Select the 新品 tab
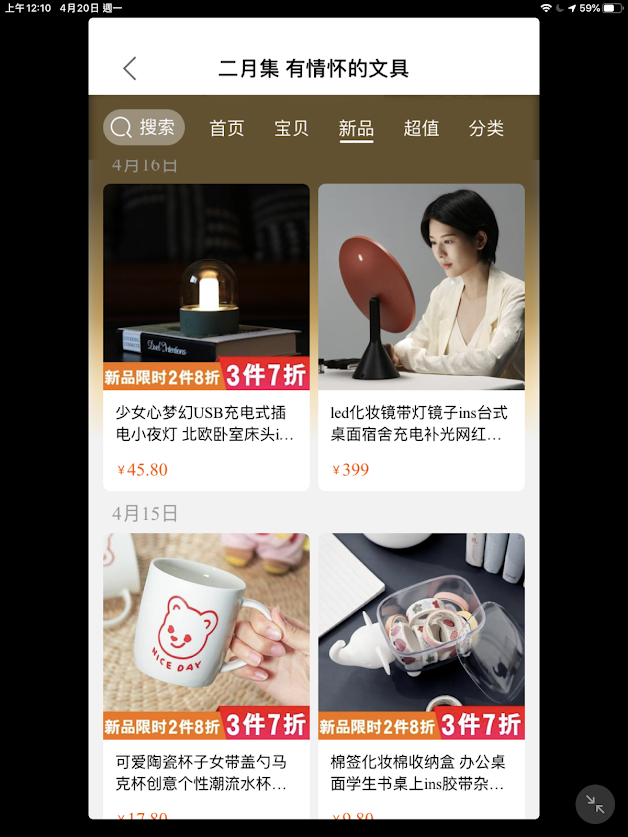Viewport: 628px width, 837px height. point(356,128)
